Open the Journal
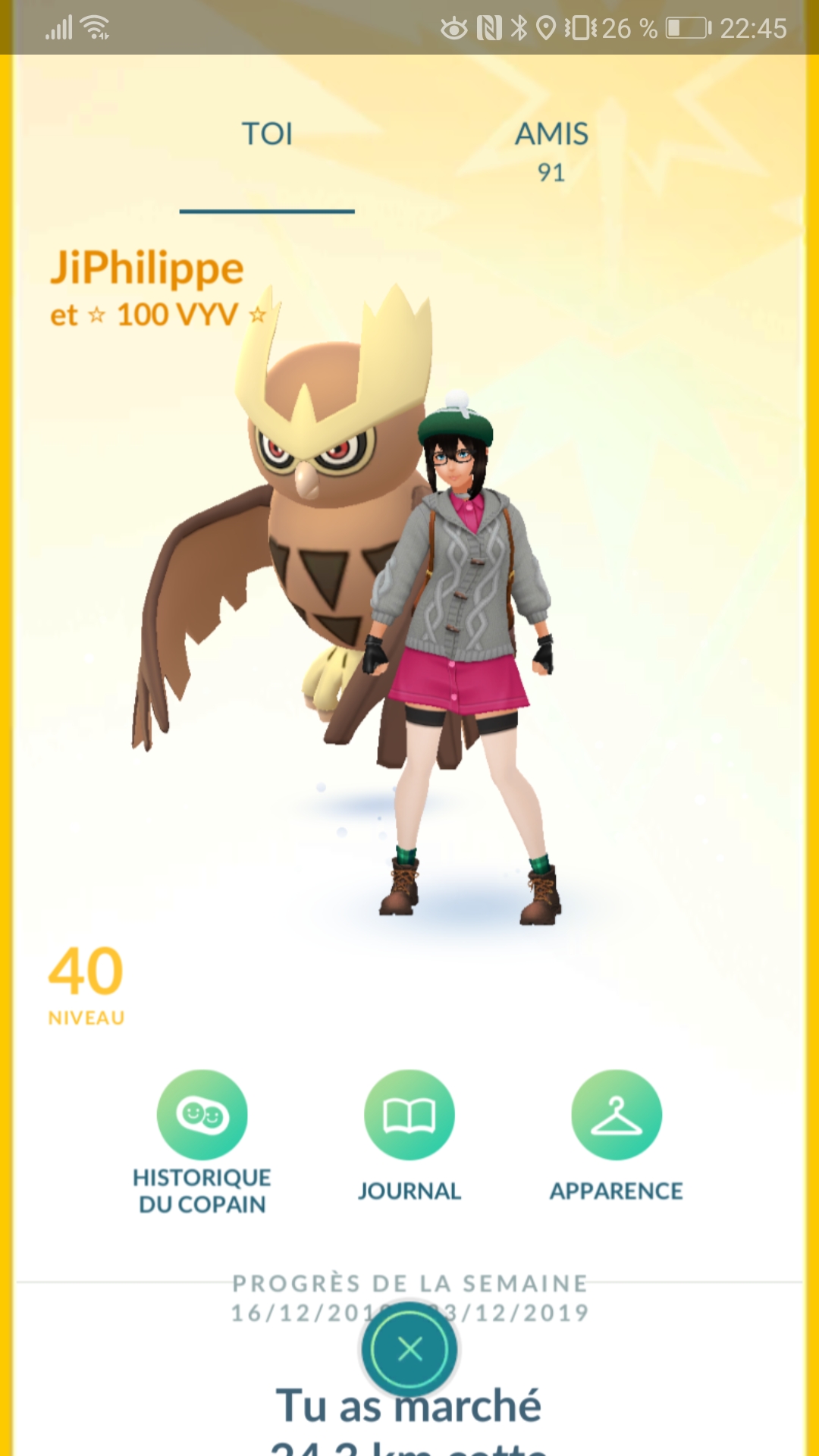The height and width of the screenshot is (1456, 819). pyautogui.click(x=409, y=1115)
